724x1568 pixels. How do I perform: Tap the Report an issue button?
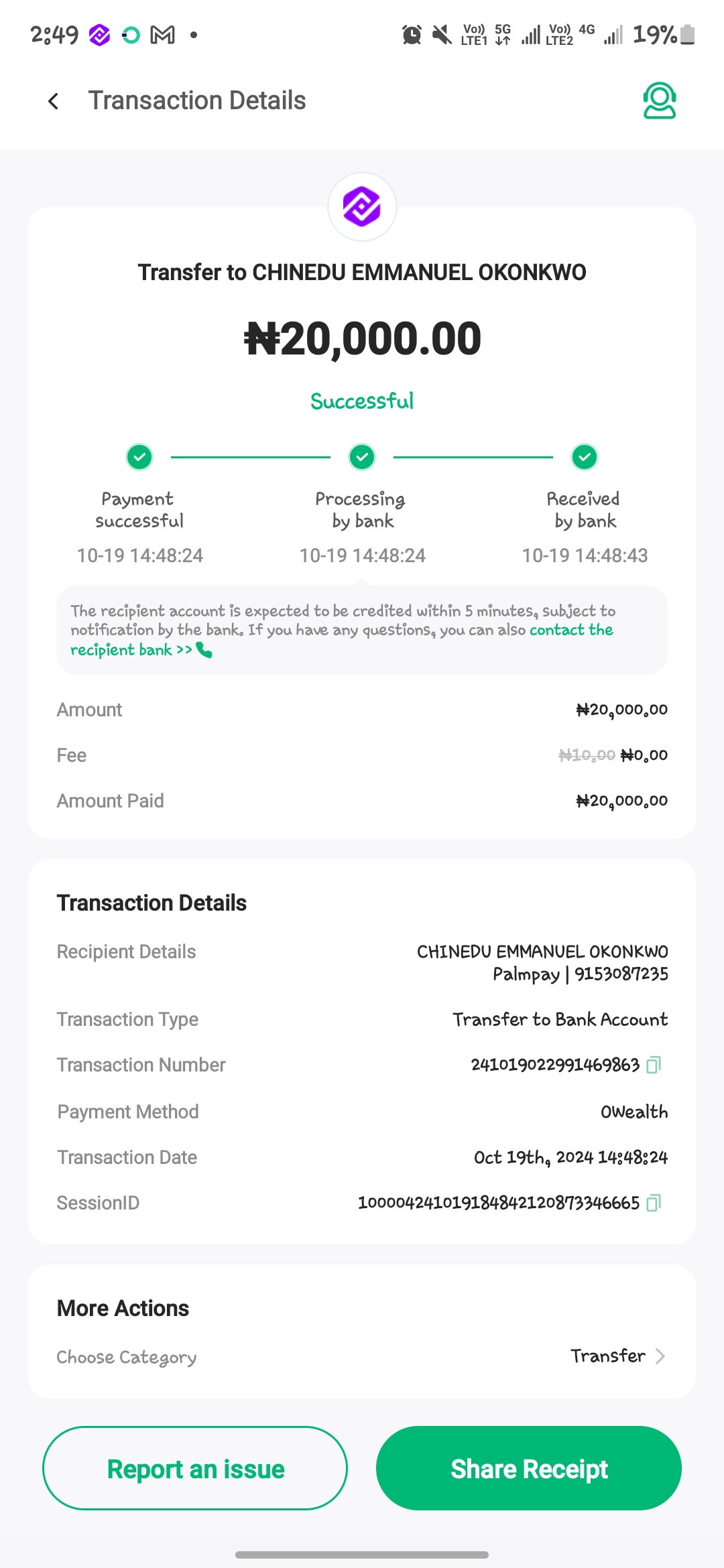coord(195,1468)
